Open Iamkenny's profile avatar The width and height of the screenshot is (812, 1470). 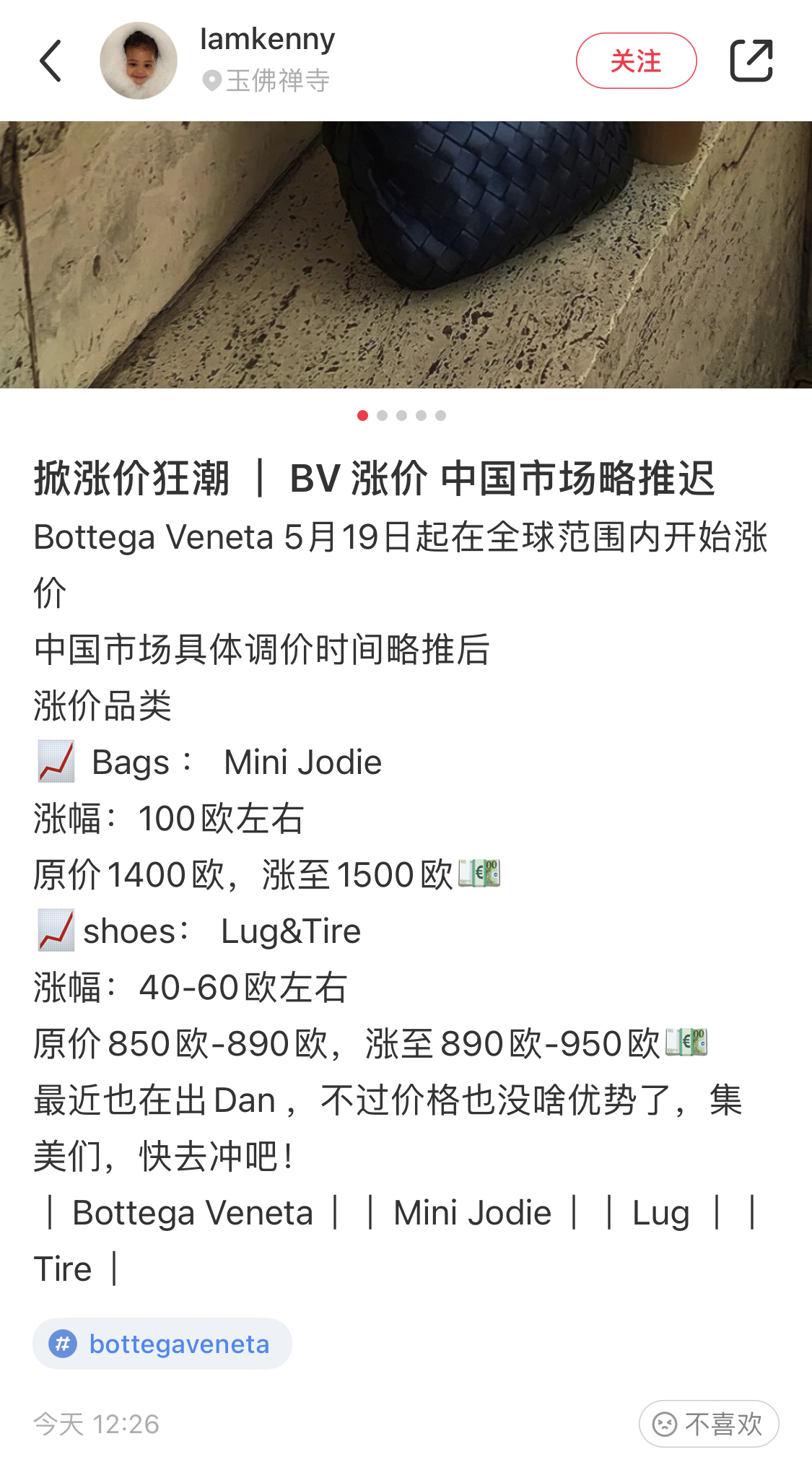139,61
